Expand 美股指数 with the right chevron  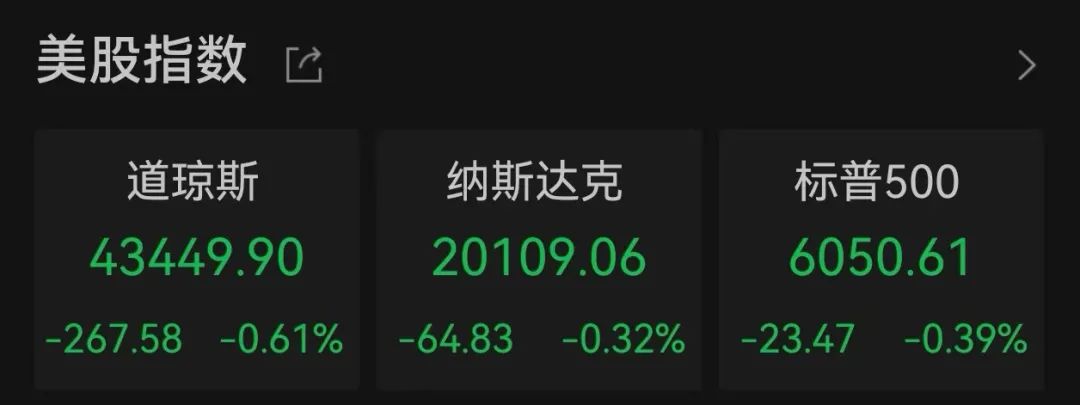[x=1026, y=66]
